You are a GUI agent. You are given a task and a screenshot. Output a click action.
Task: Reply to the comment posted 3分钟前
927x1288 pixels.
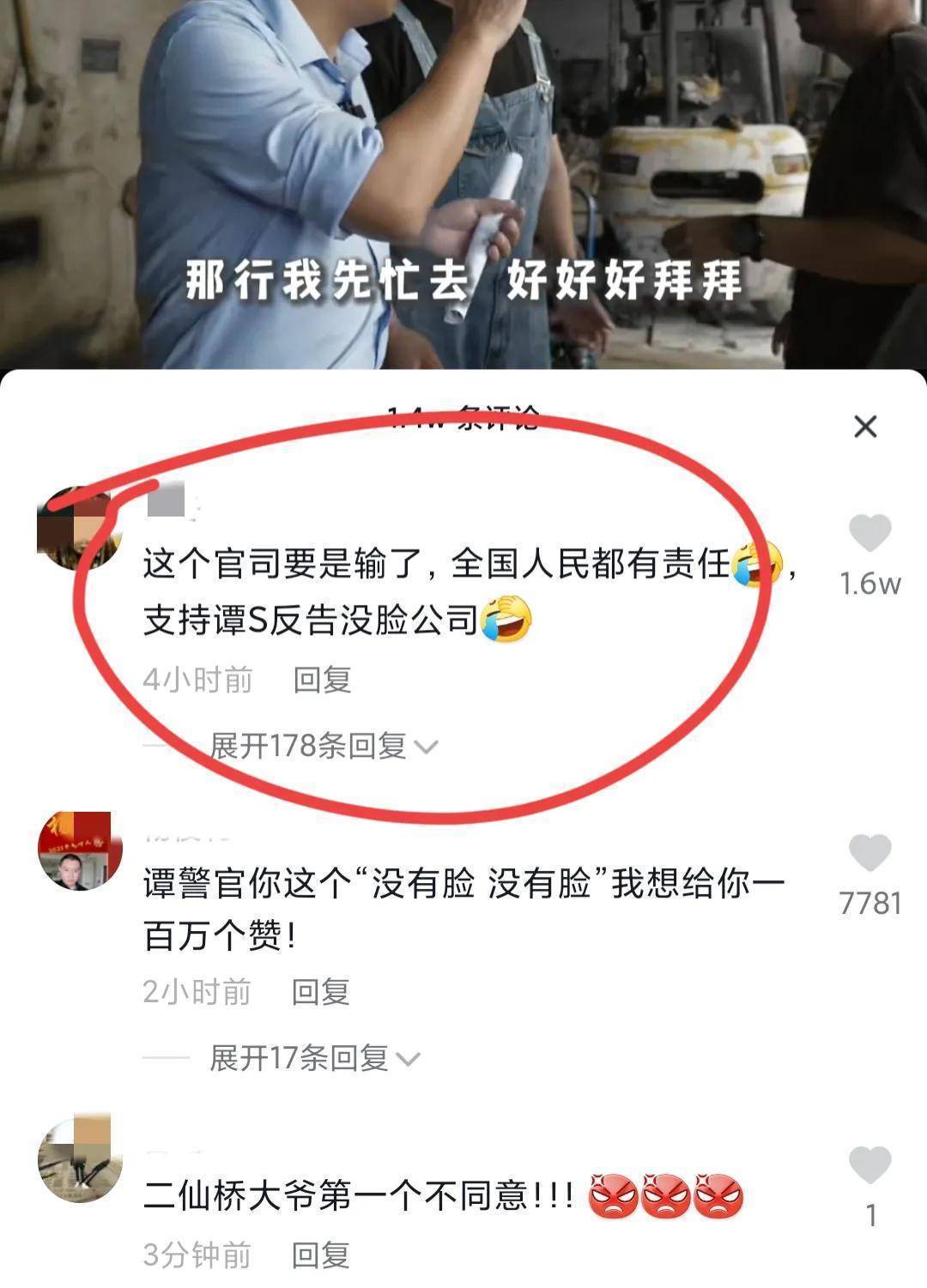click(x=320, y=1255)
